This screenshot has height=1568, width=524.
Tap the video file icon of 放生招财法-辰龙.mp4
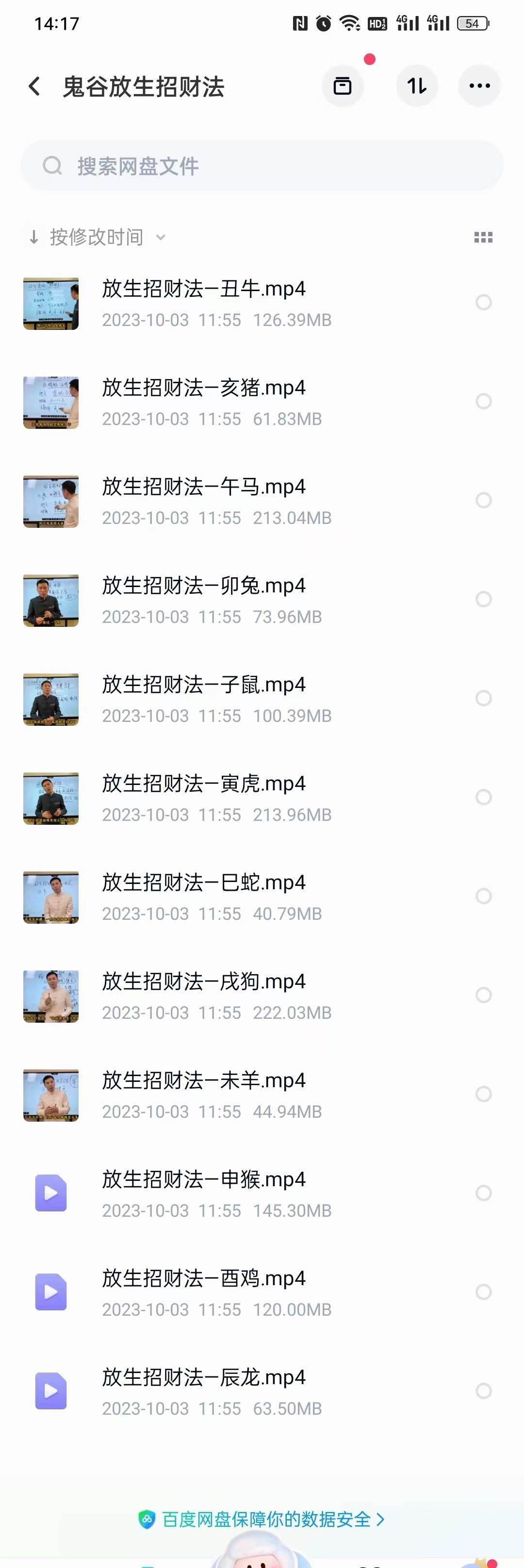(50, 1391)
